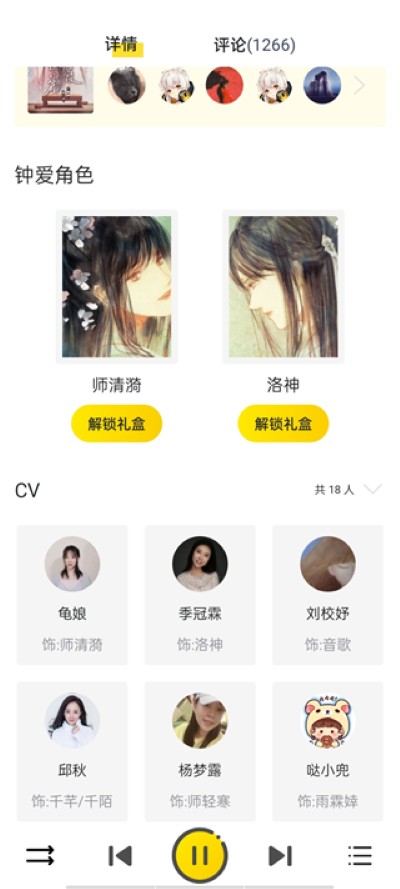Tap 解锁礼盒 under 洛神
Viewport: 400px width, 889px height.
click(283, 424)
